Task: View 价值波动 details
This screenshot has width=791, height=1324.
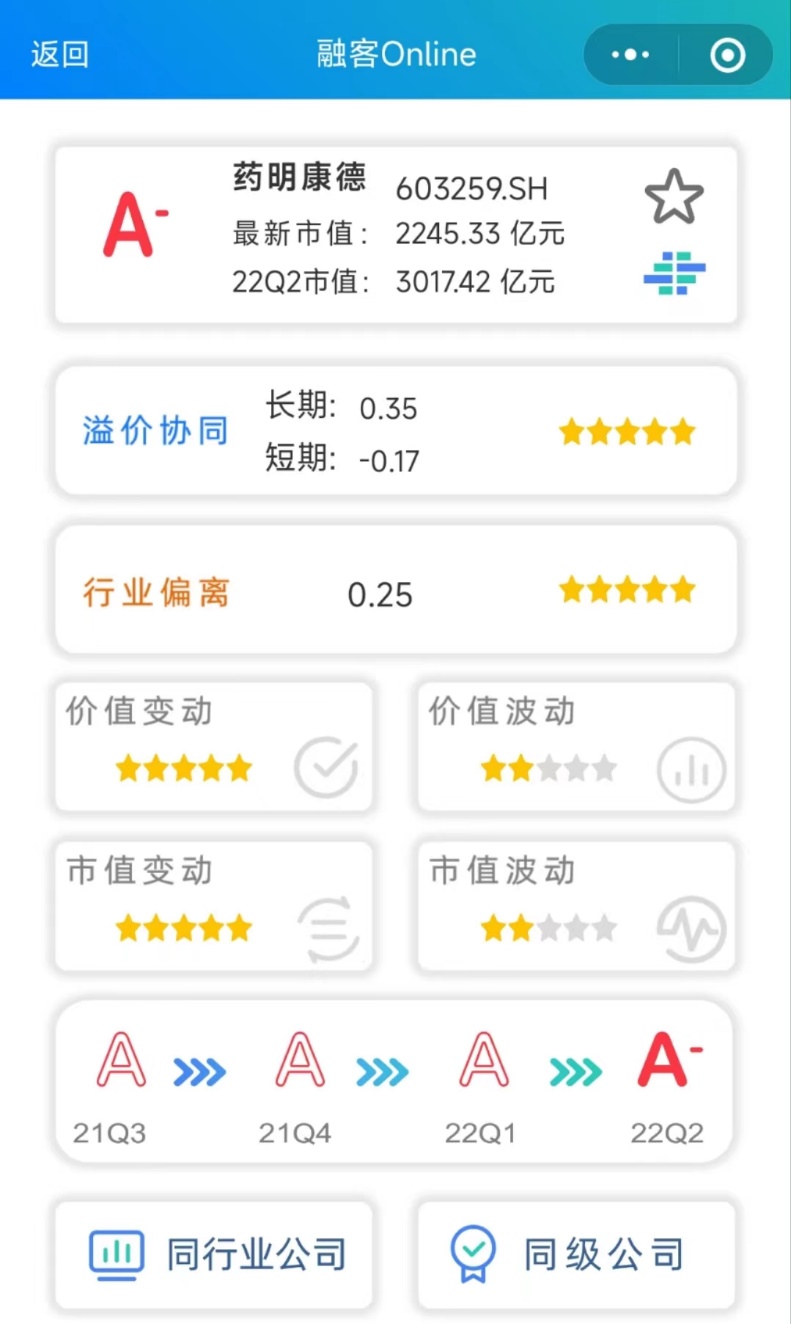Action: pyautogui.click(x=576, y=747)
